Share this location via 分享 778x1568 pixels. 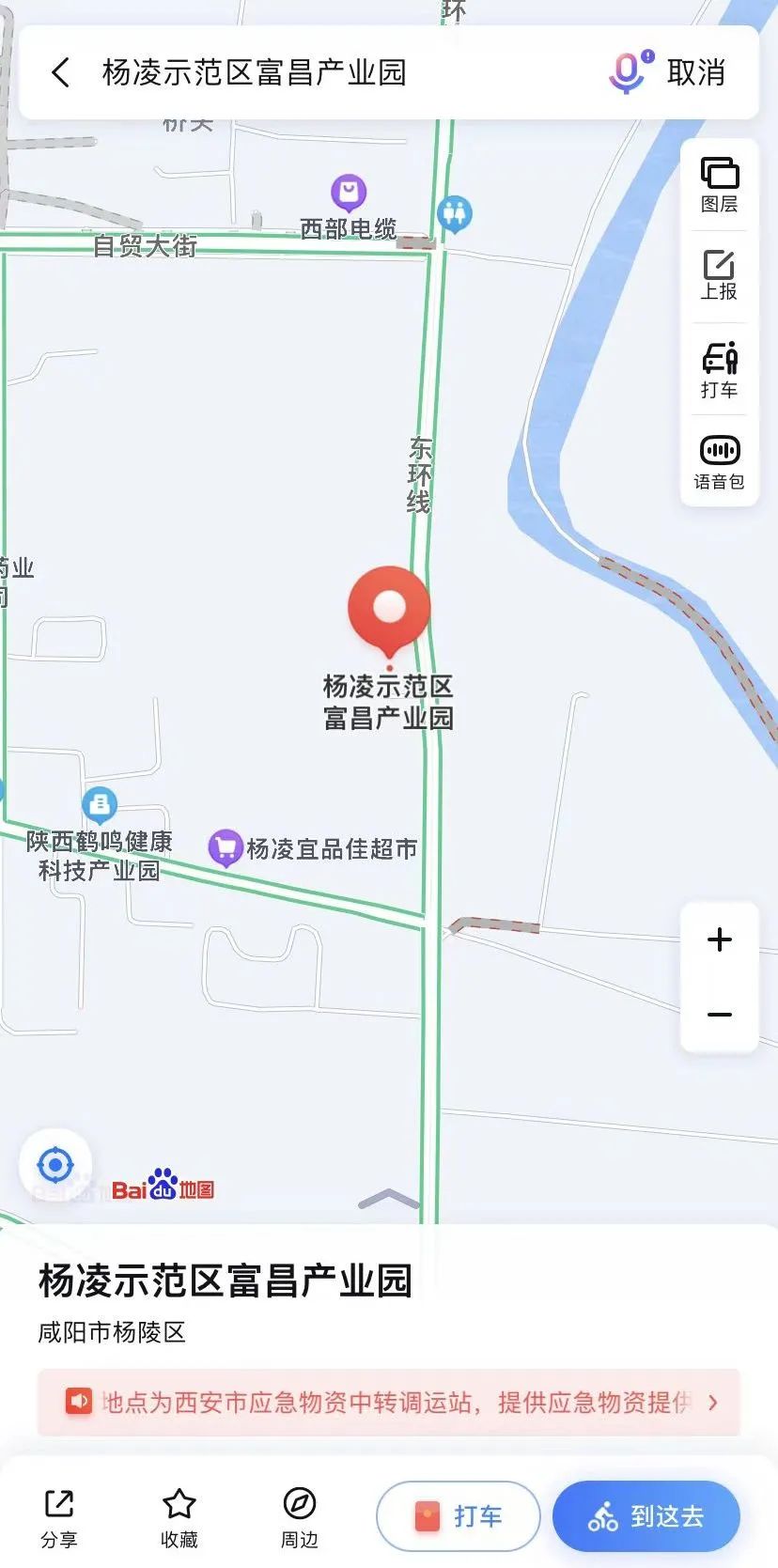point(59,1516)
